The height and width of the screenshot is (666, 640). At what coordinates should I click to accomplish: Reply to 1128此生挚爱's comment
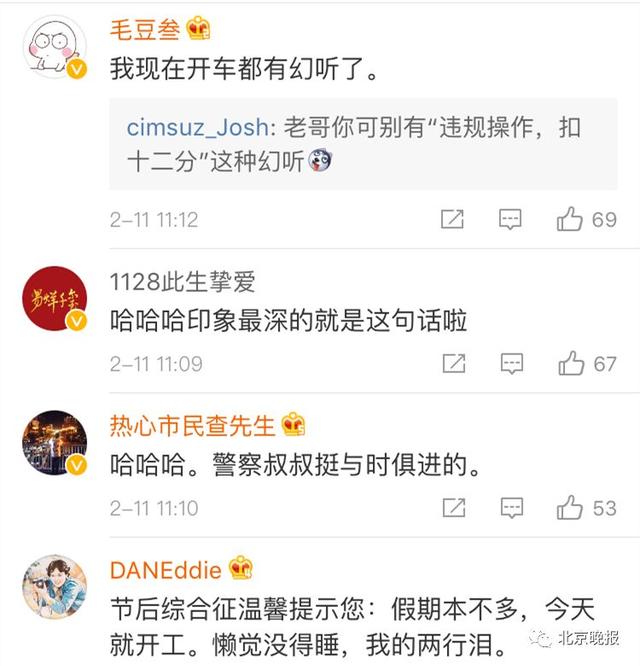[511, 363]
